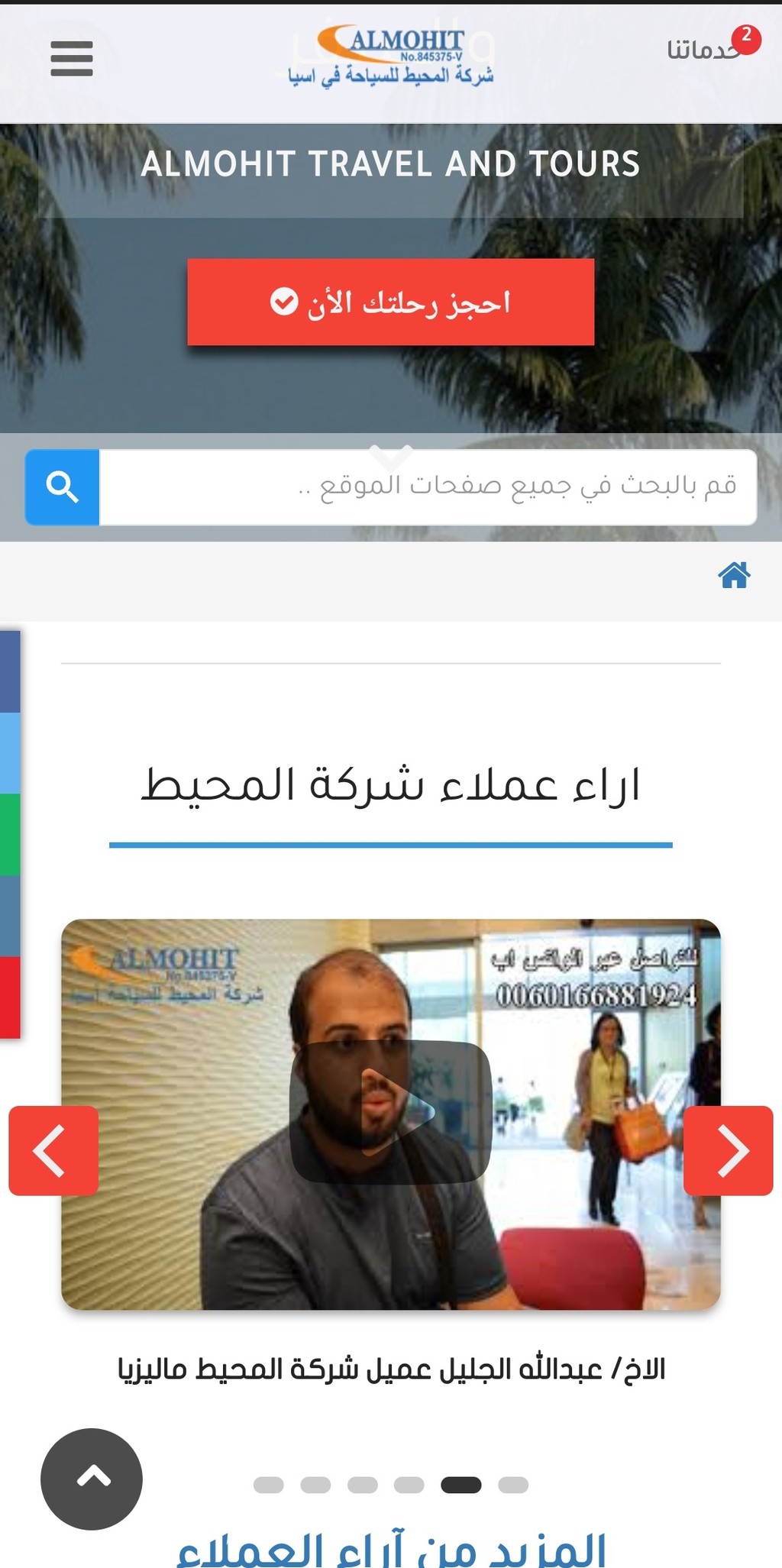Jump to the last carousel dot
782x1568 pixels.
coord(513,1485)
